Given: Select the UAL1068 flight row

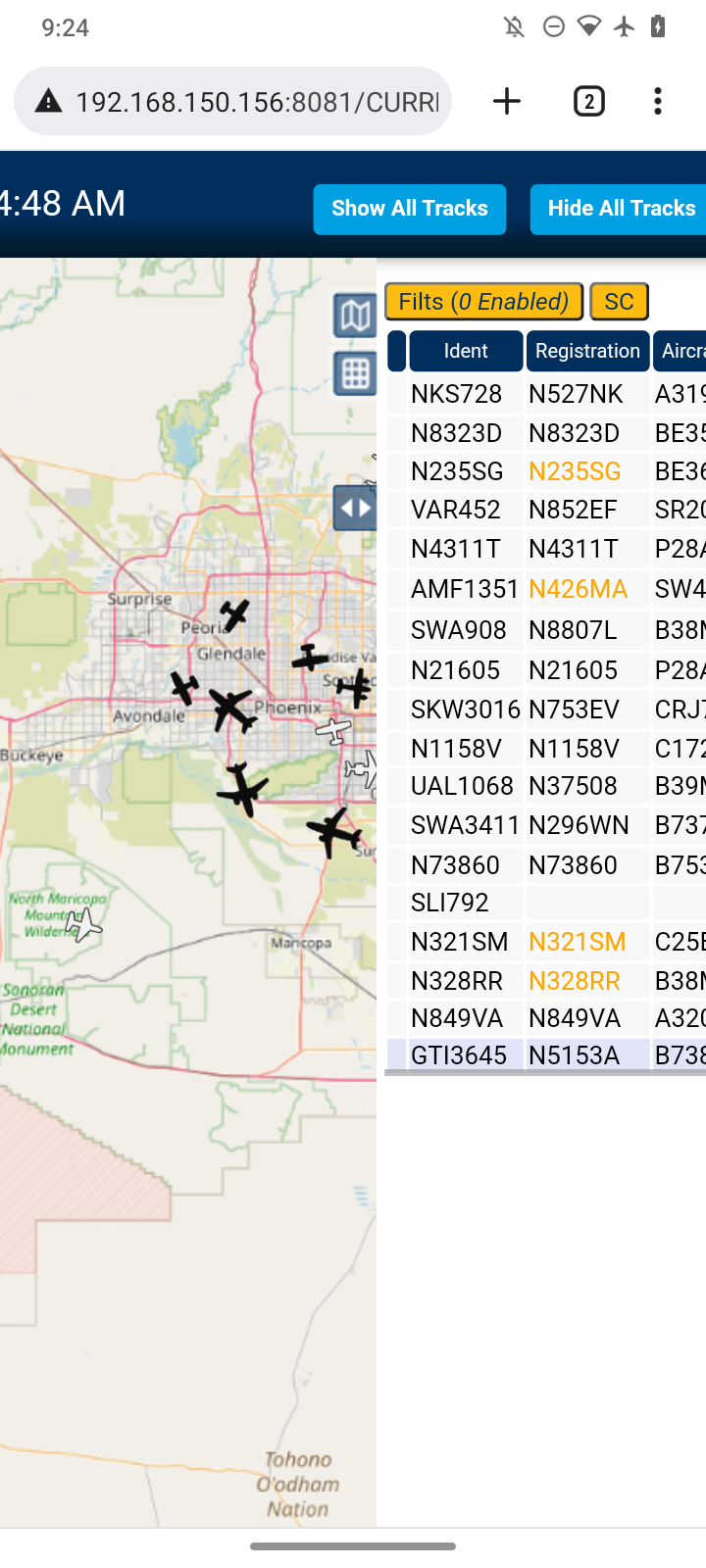Looking at the screenshot, I should (546, 786).
